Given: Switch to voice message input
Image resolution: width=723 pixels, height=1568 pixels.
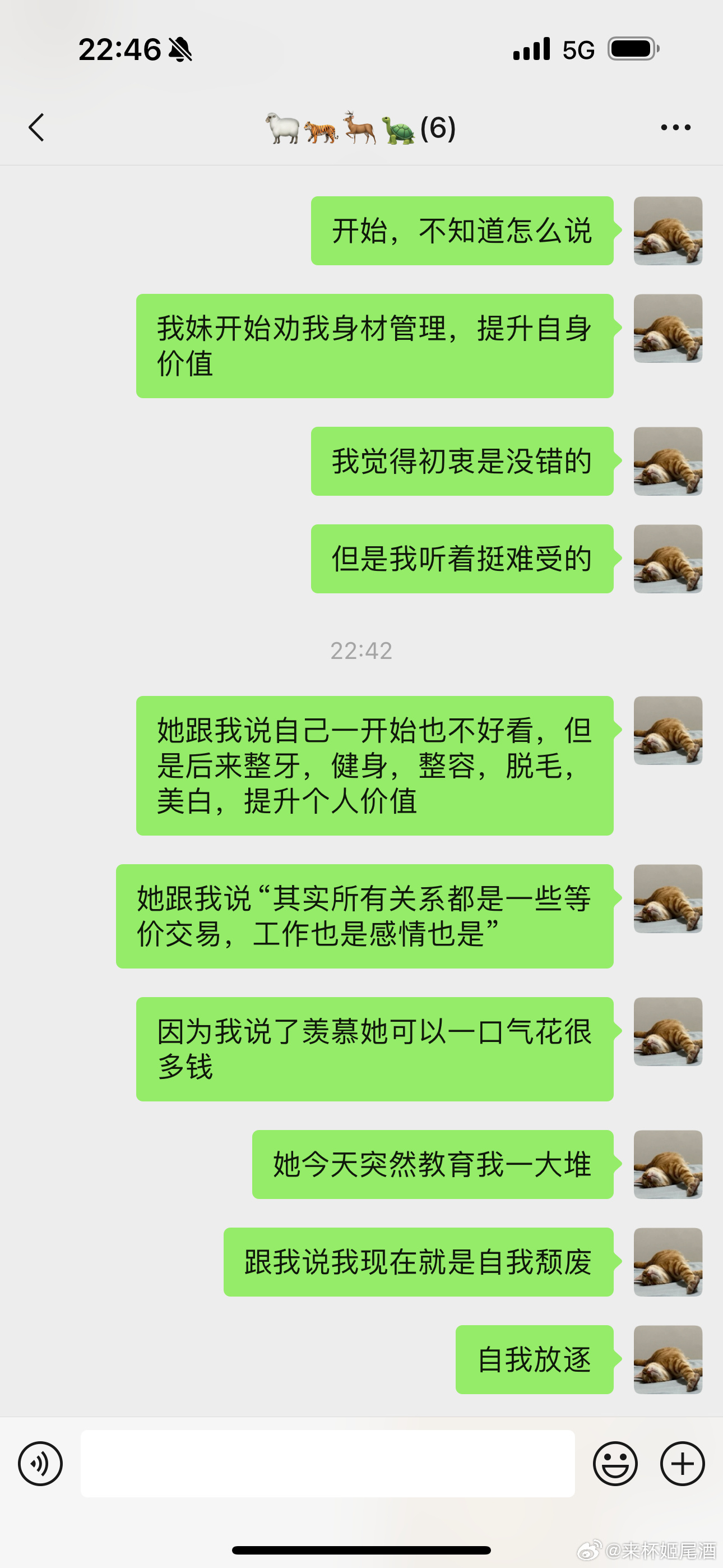Looking at the screenshot, I should (40, 1463).
